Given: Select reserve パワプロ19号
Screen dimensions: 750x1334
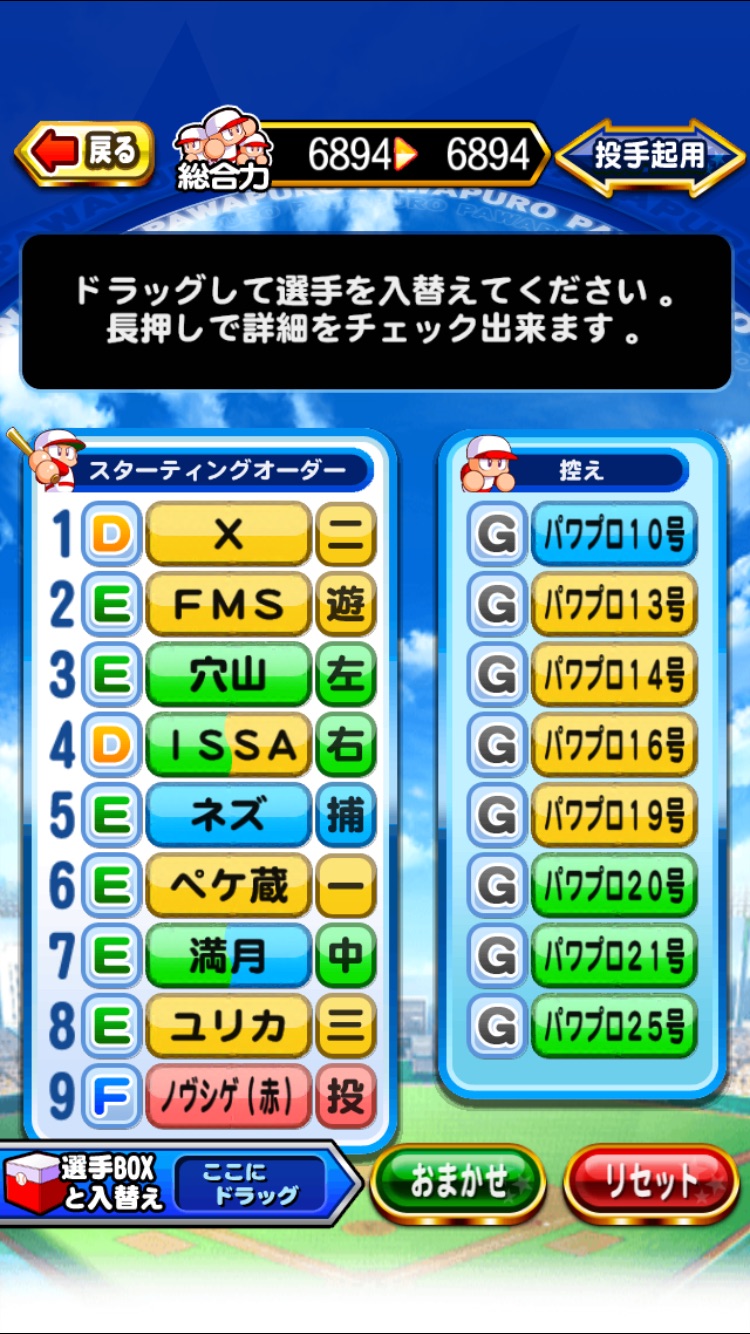Looking at the screenshot, I should (x=613, y=815).
